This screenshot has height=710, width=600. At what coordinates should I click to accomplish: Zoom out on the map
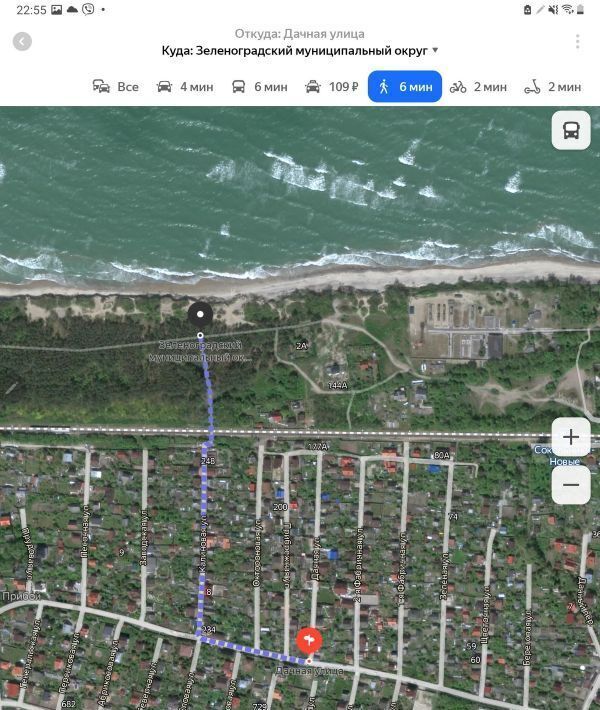[571, 485]
